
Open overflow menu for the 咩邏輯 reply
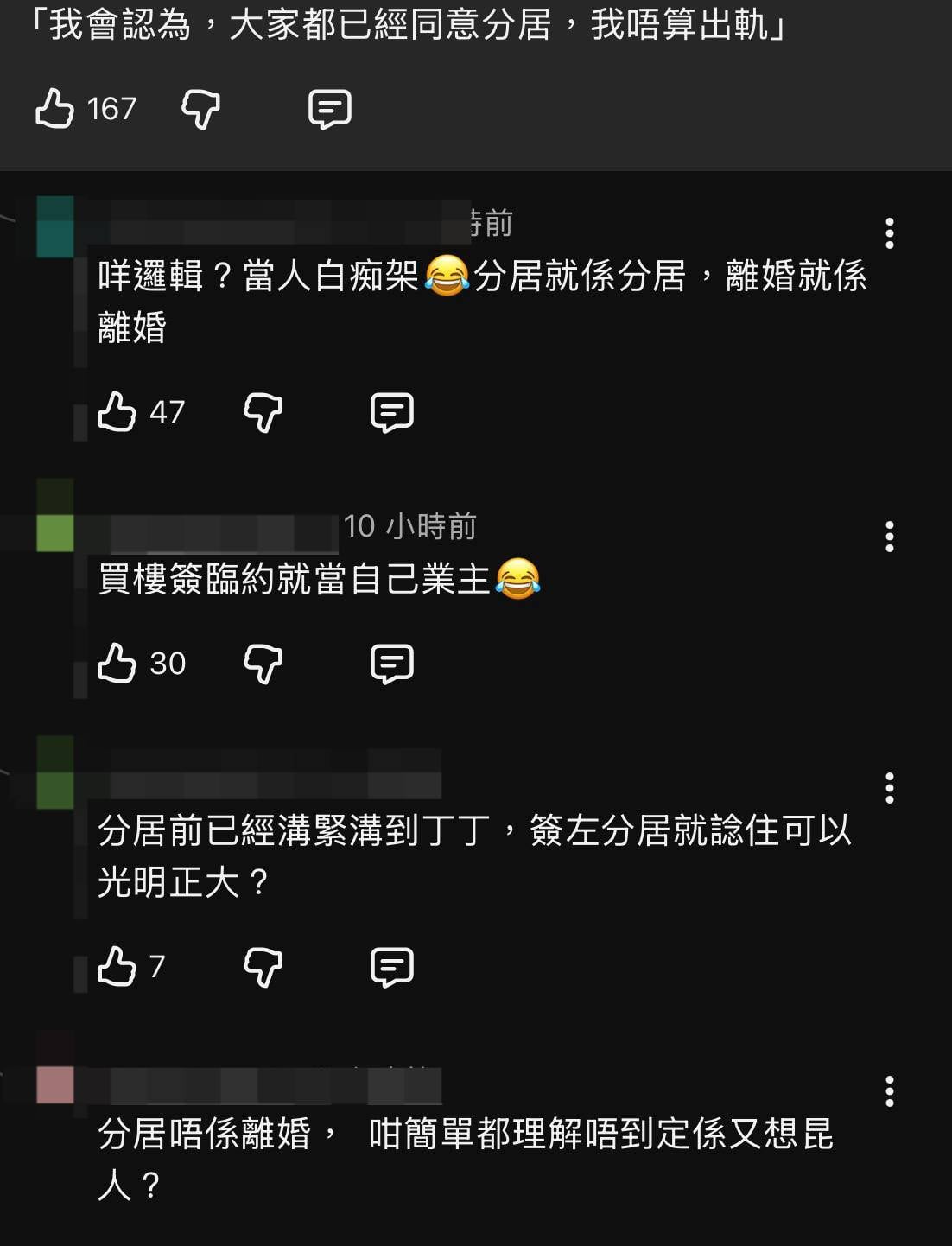click(x=889, y=233)
